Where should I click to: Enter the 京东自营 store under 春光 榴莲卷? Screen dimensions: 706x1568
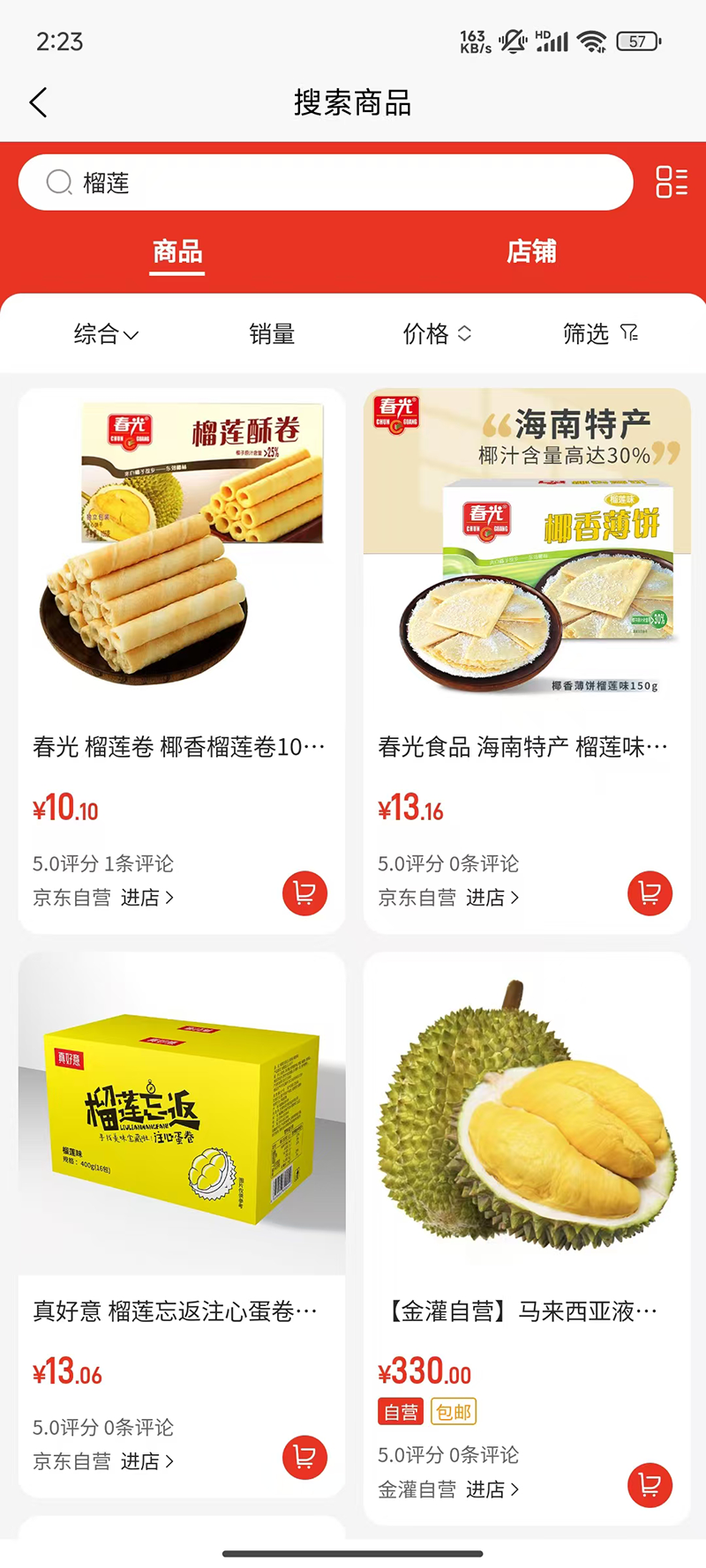tap(146, 898)
